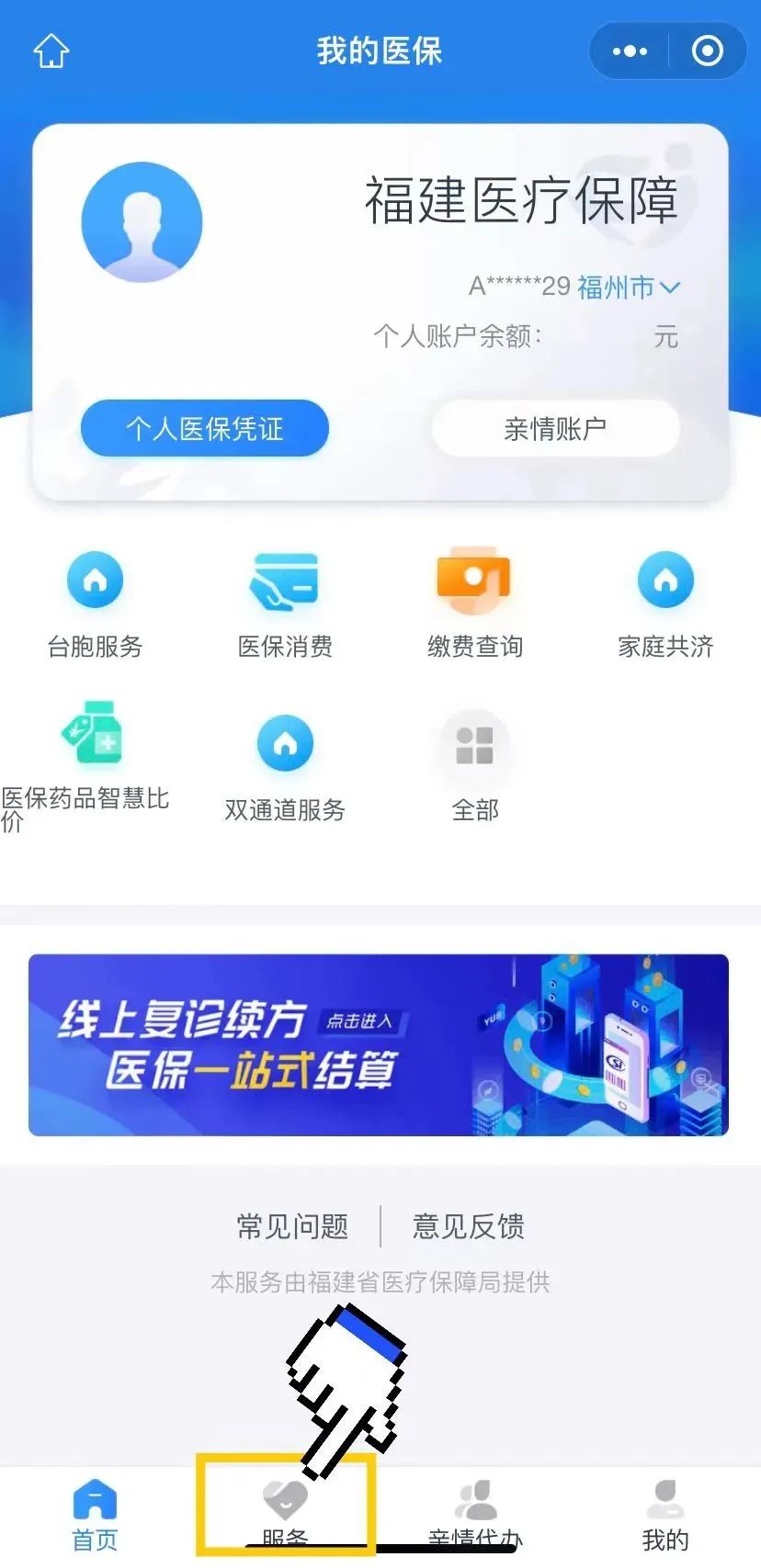761x1568 pixels.
Task: Close the mini program with circle icon
Action: 707,51
